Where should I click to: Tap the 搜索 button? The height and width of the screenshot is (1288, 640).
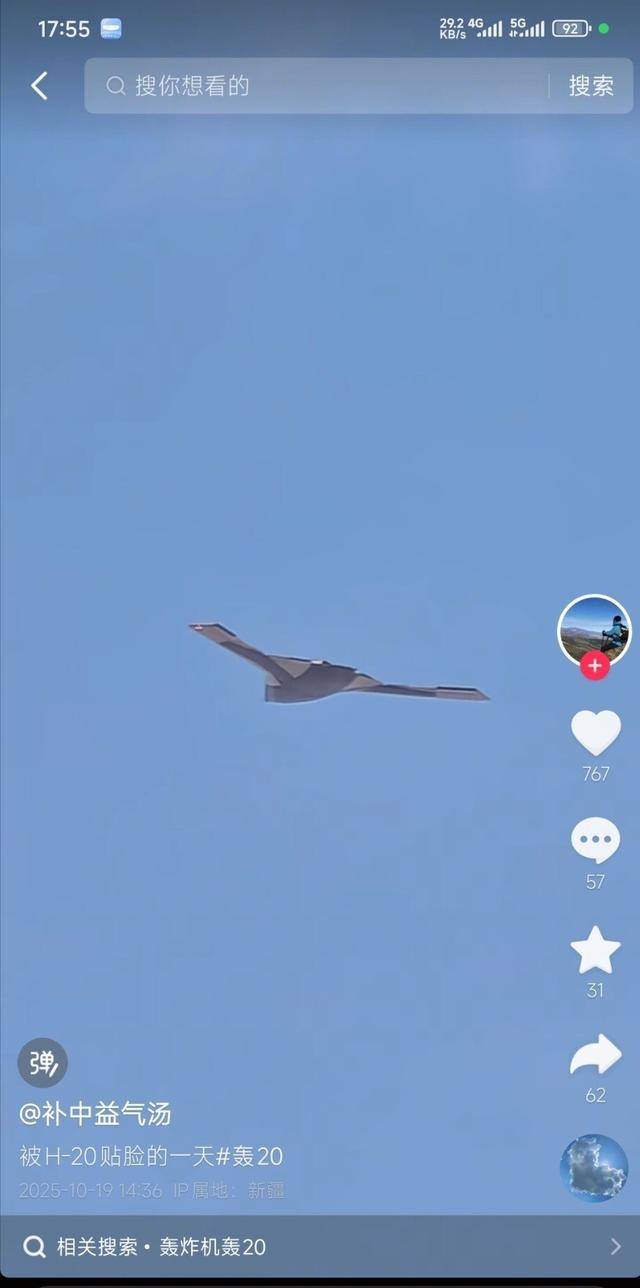click(x=591, y=86)
